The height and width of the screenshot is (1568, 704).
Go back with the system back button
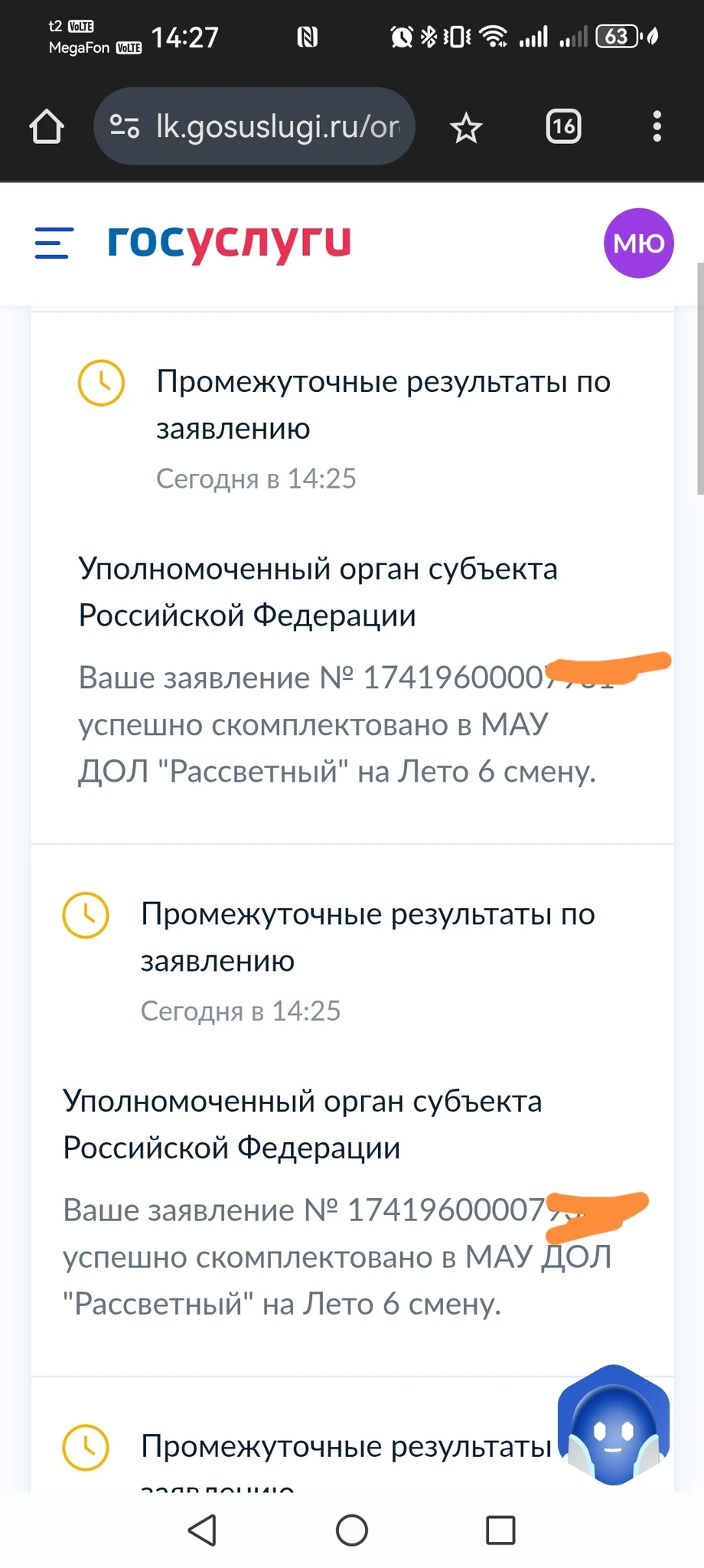coord(202,1530)
